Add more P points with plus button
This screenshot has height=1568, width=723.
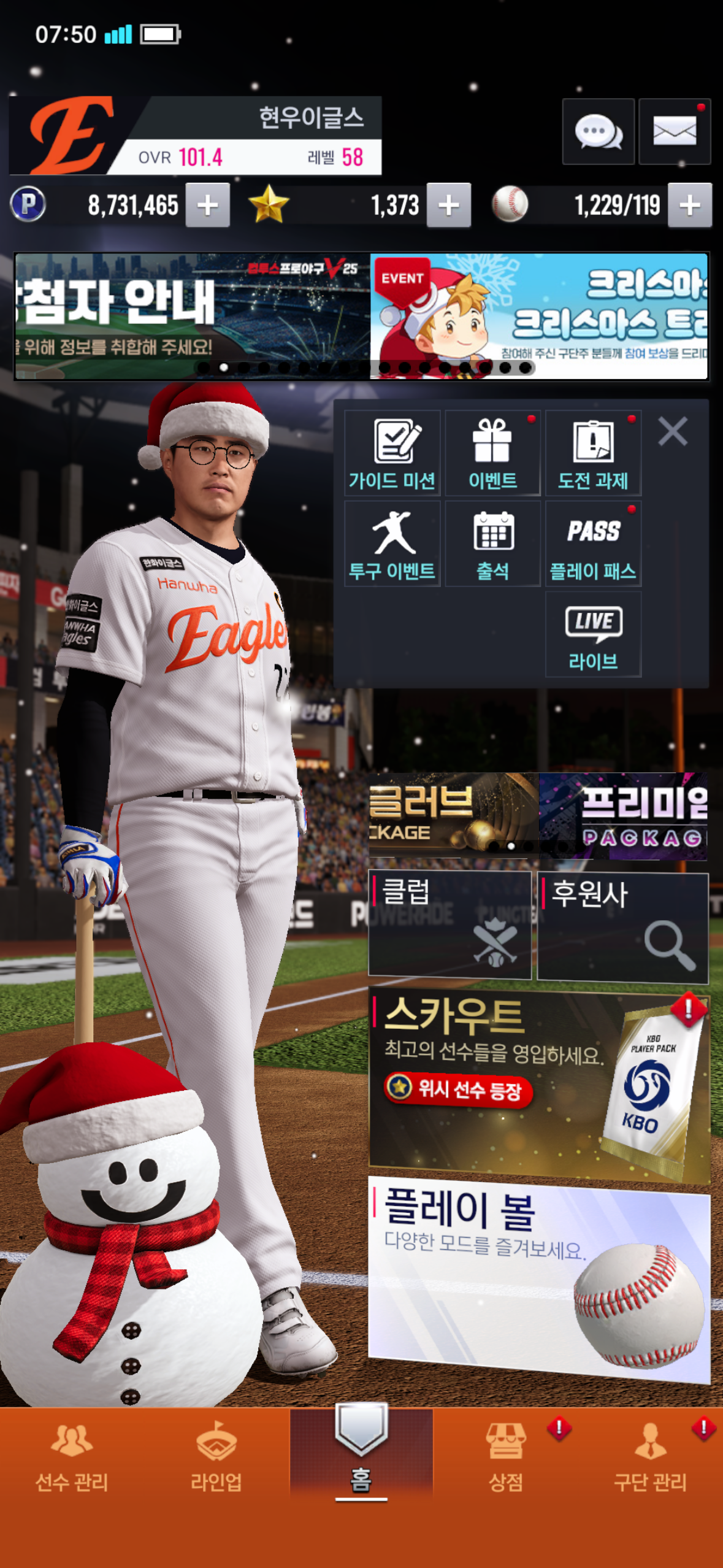pos(208,205)
